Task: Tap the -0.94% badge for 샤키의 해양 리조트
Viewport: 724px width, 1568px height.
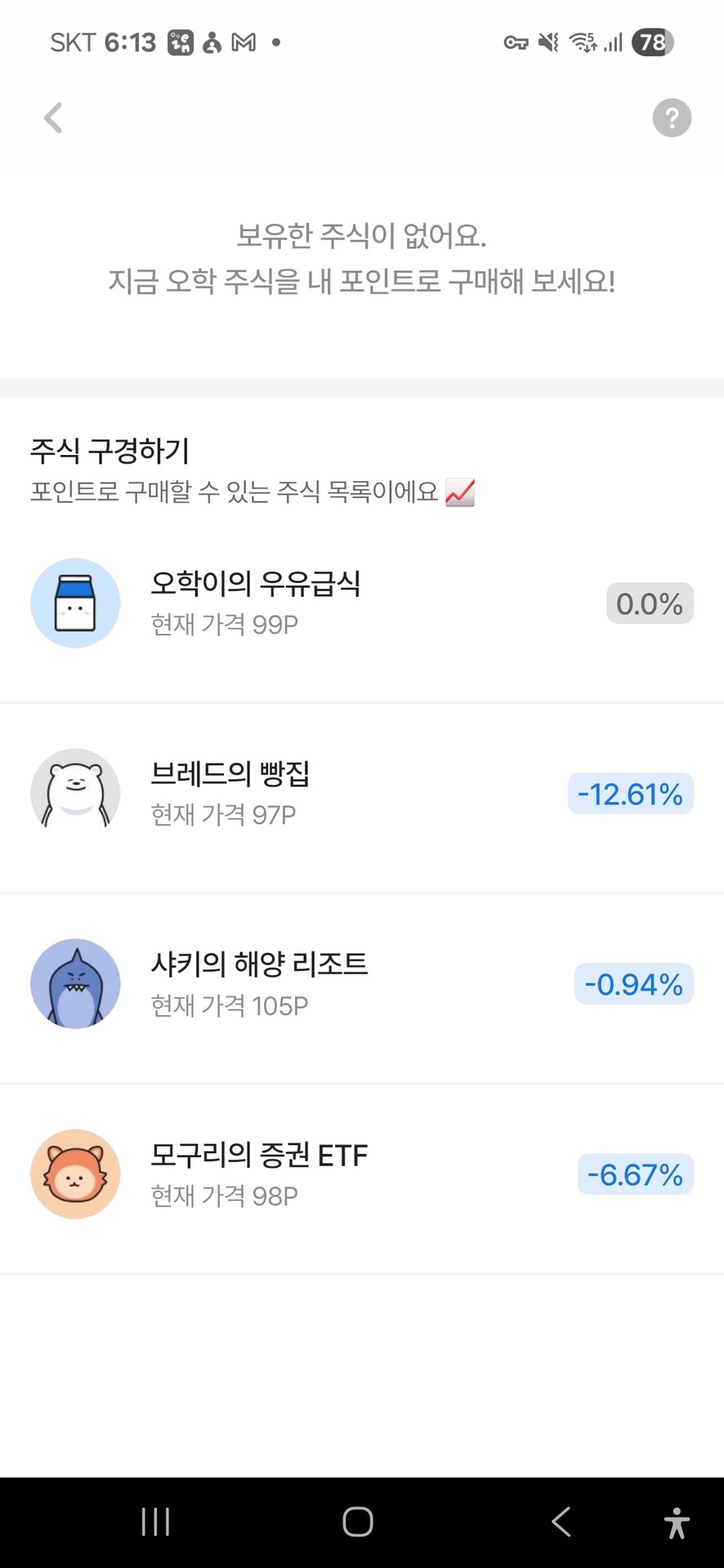Action: 633,983
